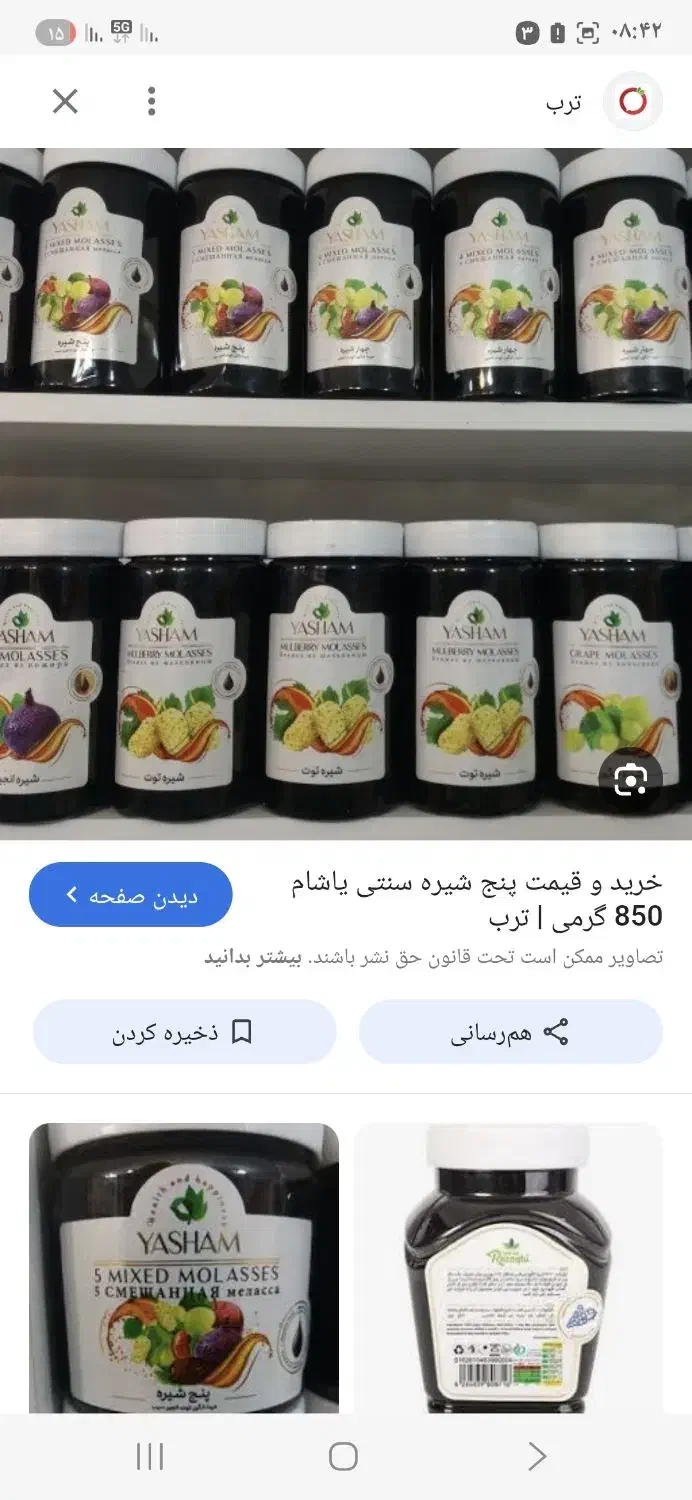Close the image viewer
Screen dimensions: 692x1500
[x=65, y=101]
